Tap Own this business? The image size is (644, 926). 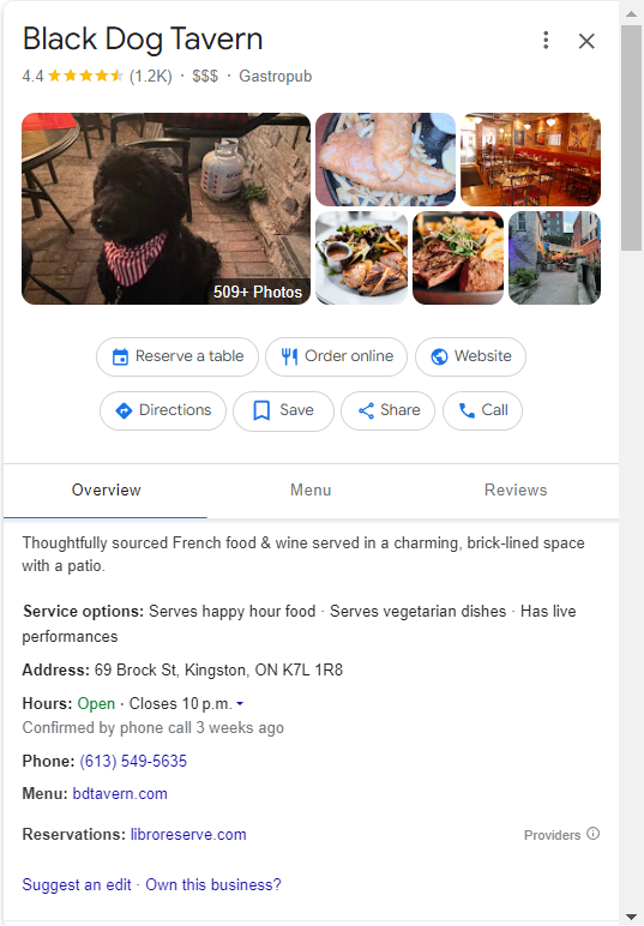pos(213,885)
